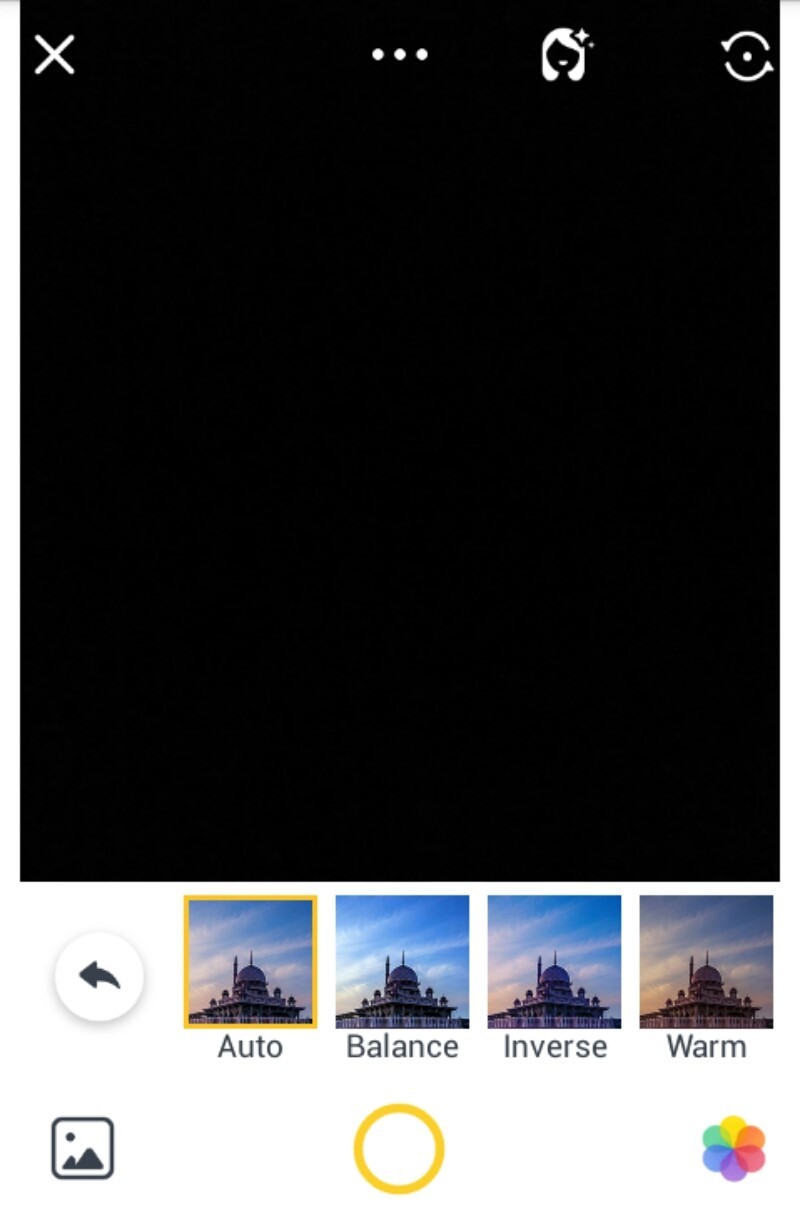
Task: Open the beauty face effect
Action: pos(566,55)
